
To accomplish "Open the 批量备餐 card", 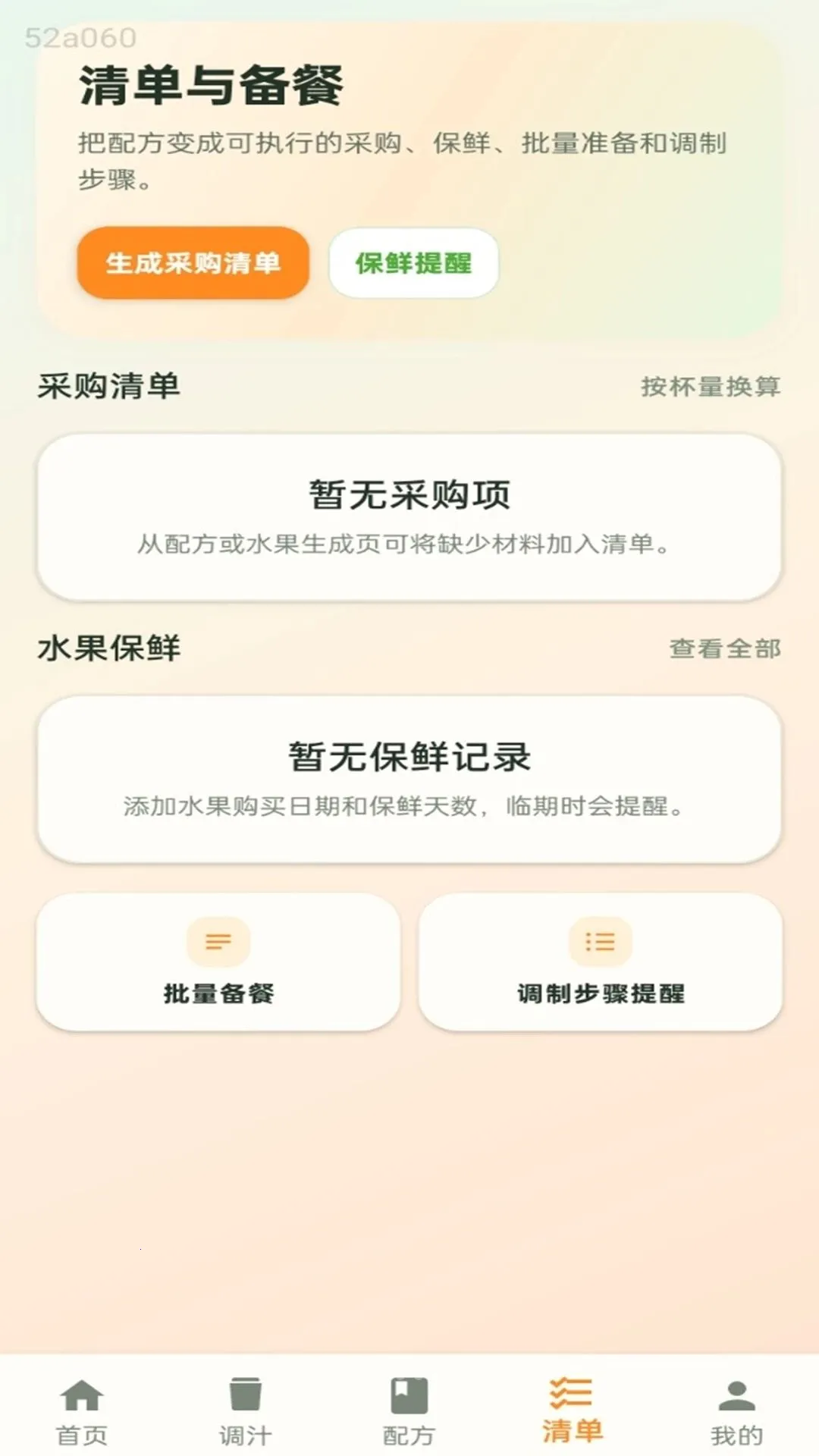I will click(218, 962).
